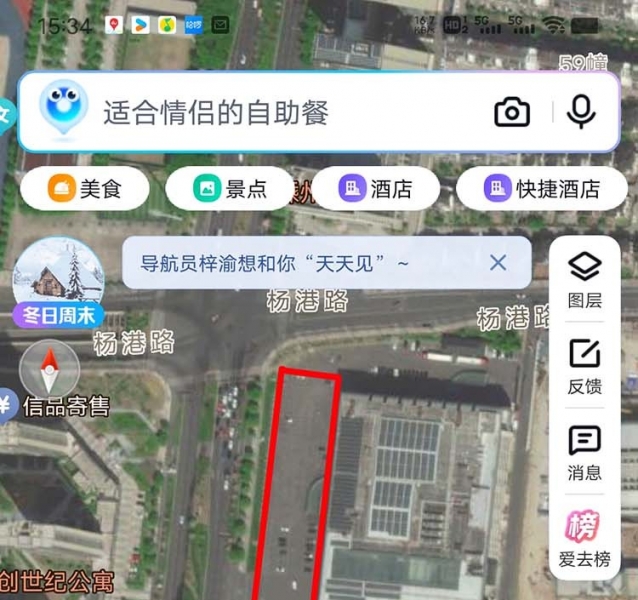Open the 反馈 feedback option

click(x=584, y=366)
